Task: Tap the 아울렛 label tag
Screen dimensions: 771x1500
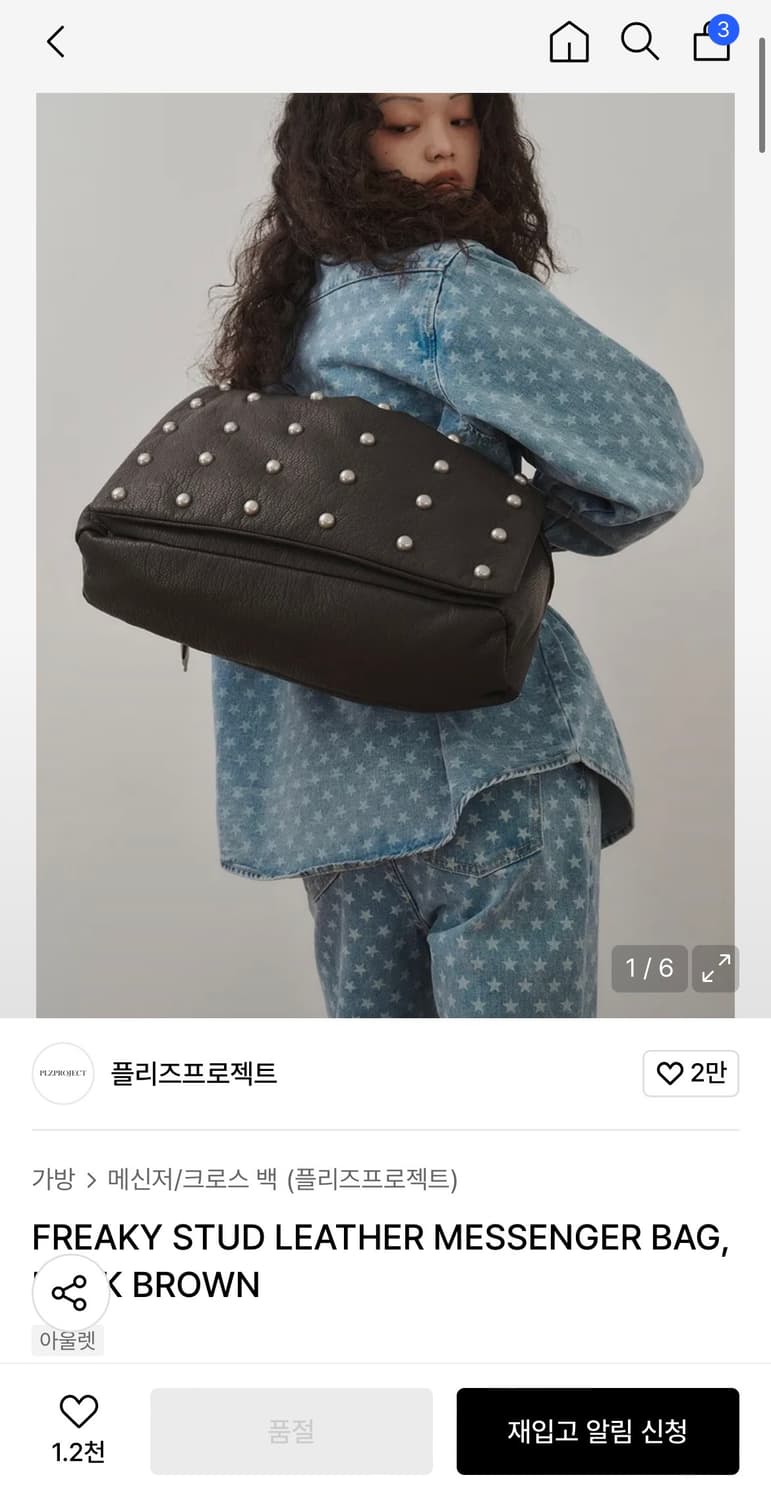Action: click(67, 1340)
